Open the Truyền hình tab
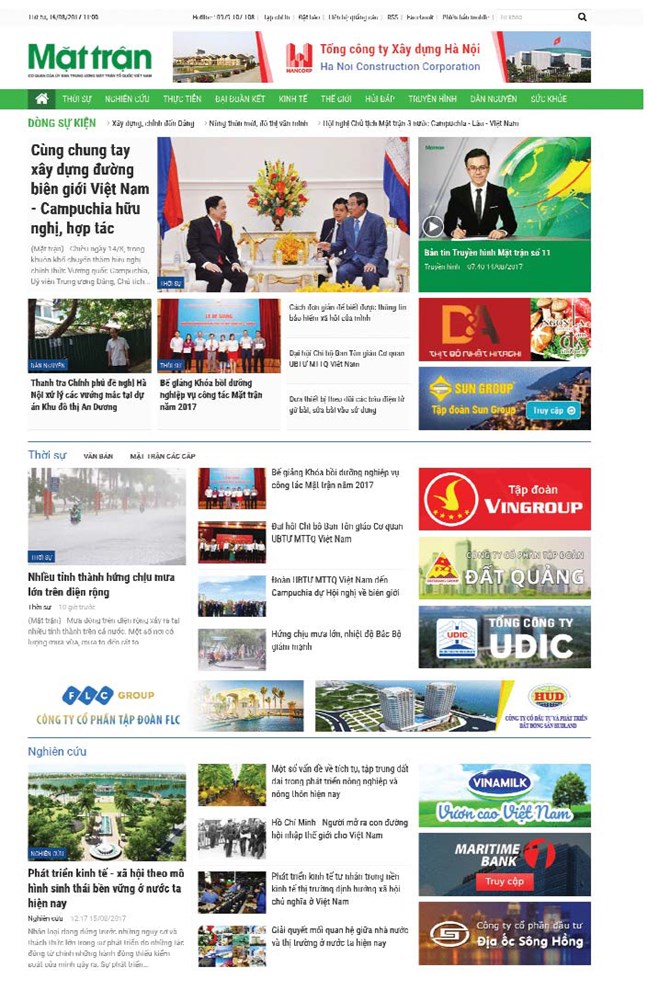 click(x=432, y=100)
